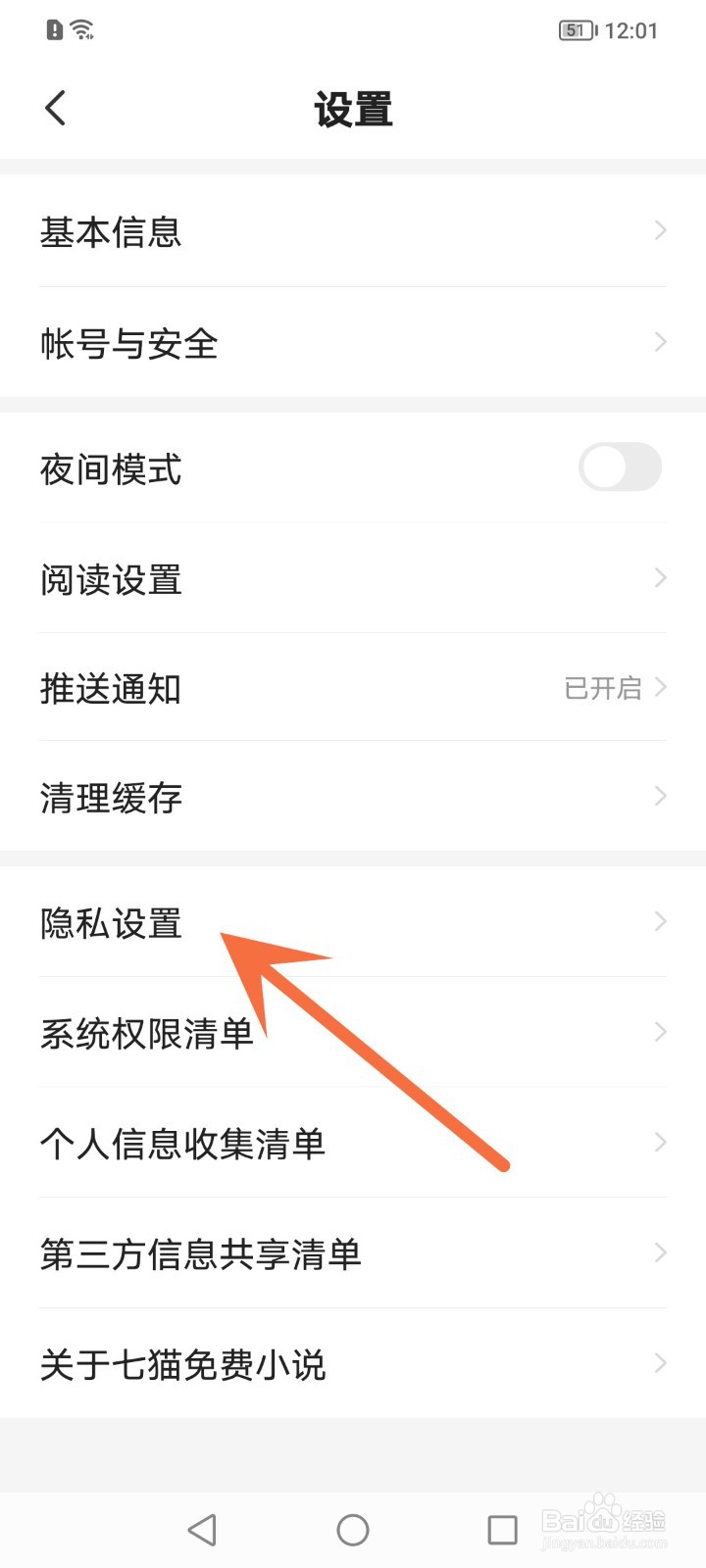Tap the Android recents square button
Viewport: 706px width, 1568px height.
(502, 1528)
